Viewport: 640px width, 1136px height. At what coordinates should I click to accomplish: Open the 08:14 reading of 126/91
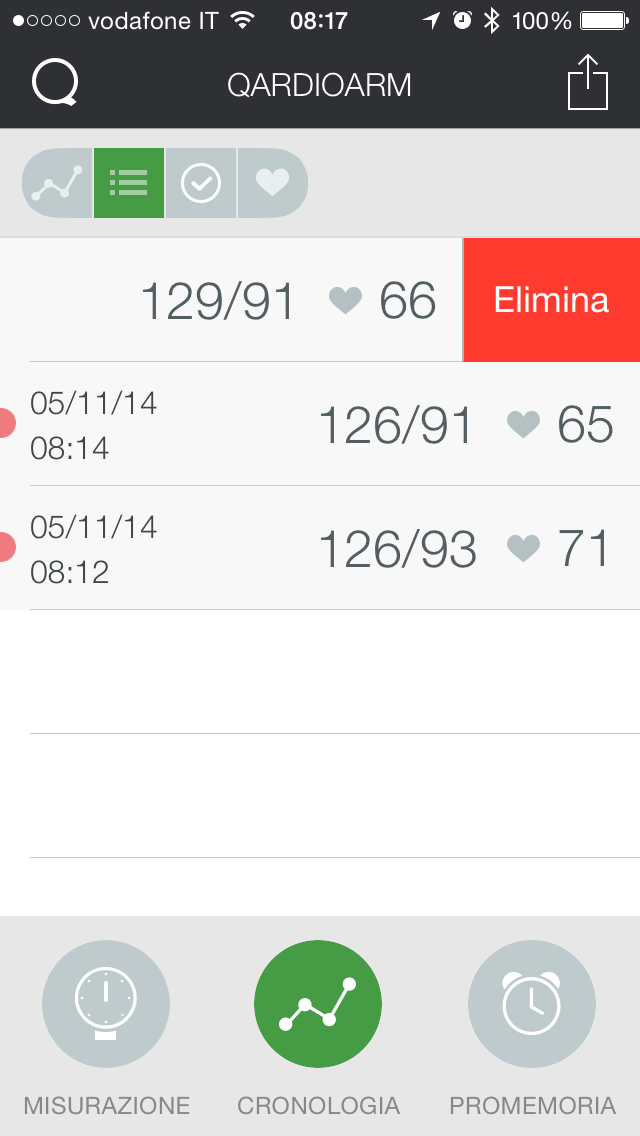pos(320,425)
